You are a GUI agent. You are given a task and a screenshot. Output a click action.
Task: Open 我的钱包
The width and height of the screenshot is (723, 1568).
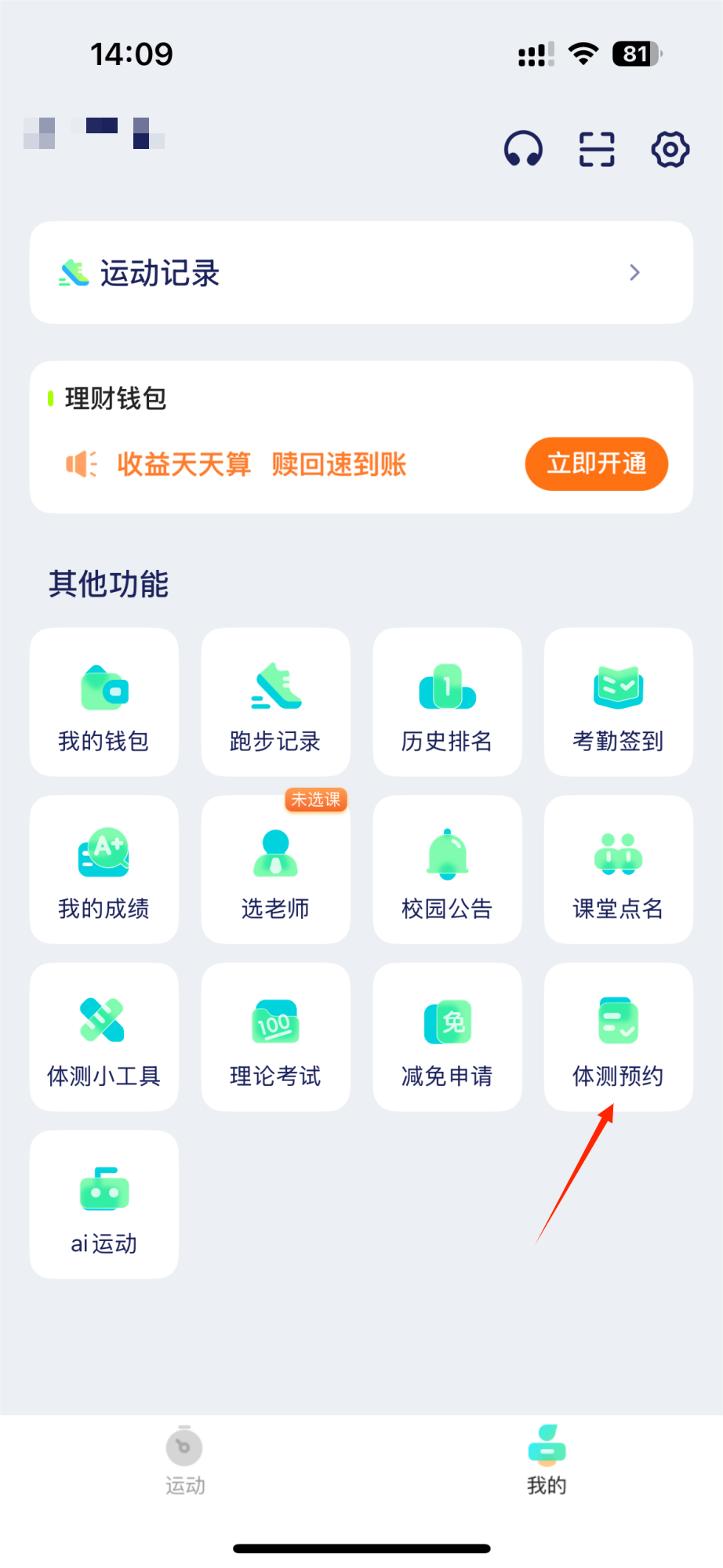(104, 702)
